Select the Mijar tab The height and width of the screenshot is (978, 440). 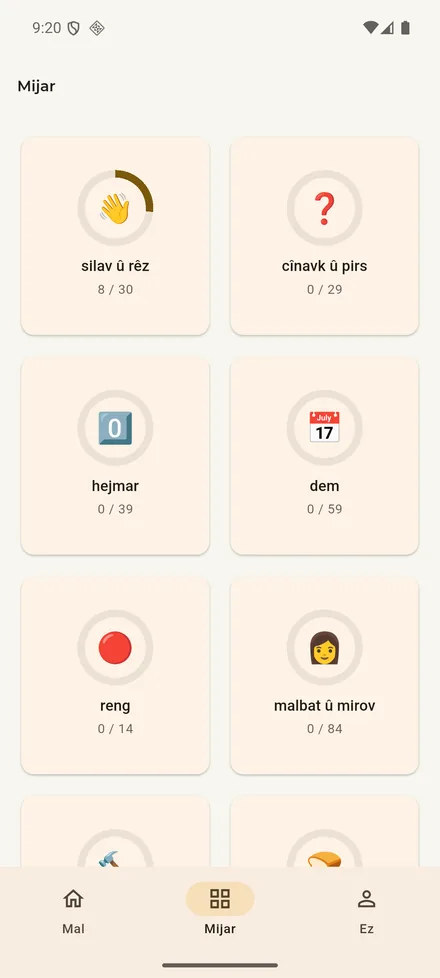220,911
